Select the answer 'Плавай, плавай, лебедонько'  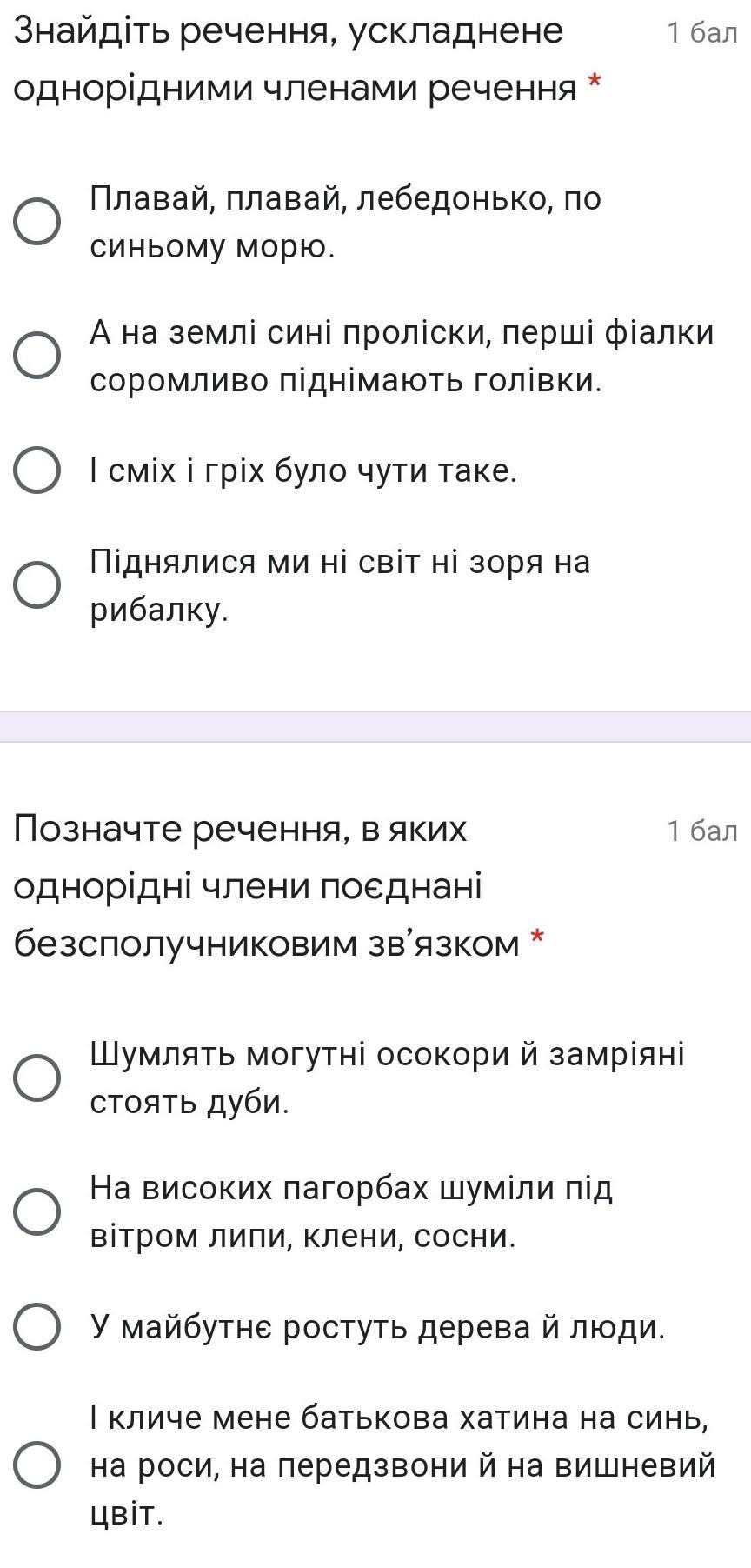click(x=37, y=223)
